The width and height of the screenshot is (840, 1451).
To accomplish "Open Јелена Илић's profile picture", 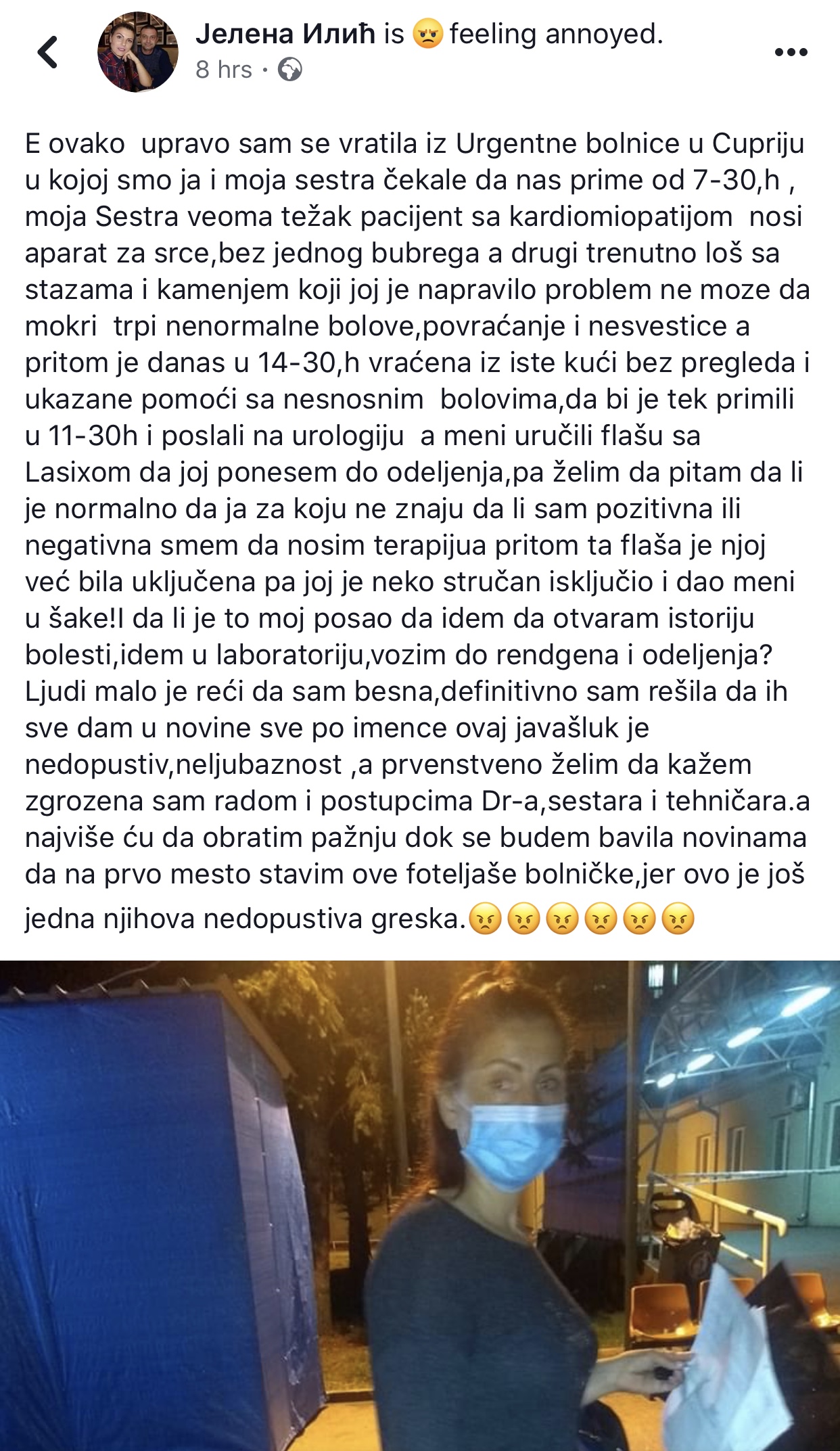I will click(138, 52).
